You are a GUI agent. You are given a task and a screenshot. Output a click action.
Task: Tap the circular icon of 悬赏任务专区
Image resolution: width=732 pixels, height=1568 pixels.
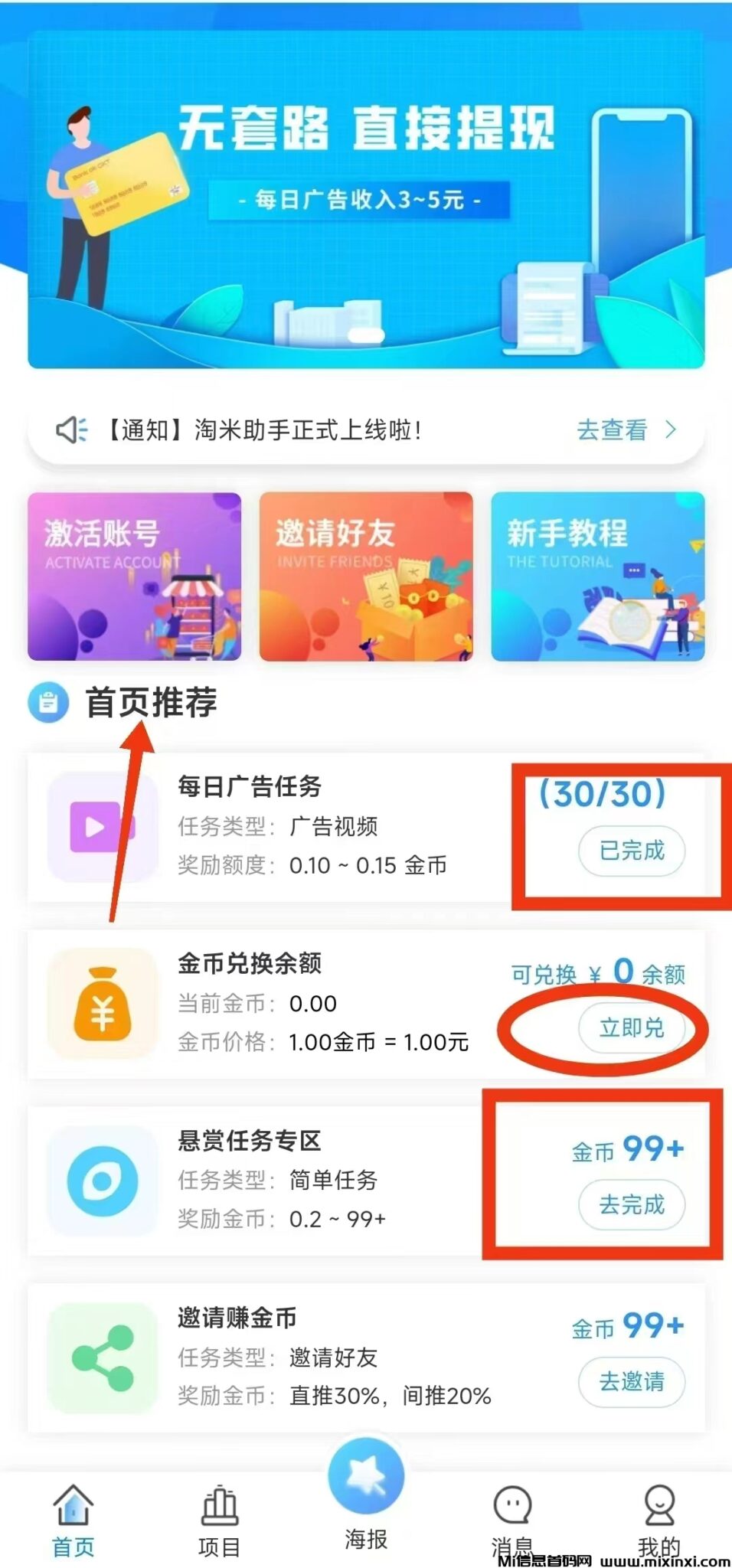click(x=100, y=1182)
